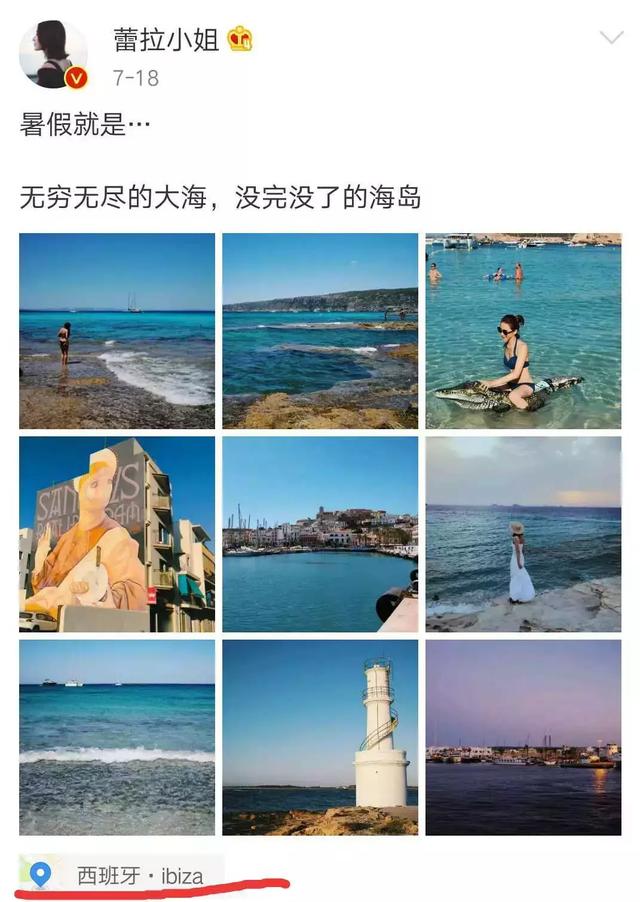Open photo of woman on crocodile float
Viewport: 640px width, 902px height.
[x=523, y=331]
